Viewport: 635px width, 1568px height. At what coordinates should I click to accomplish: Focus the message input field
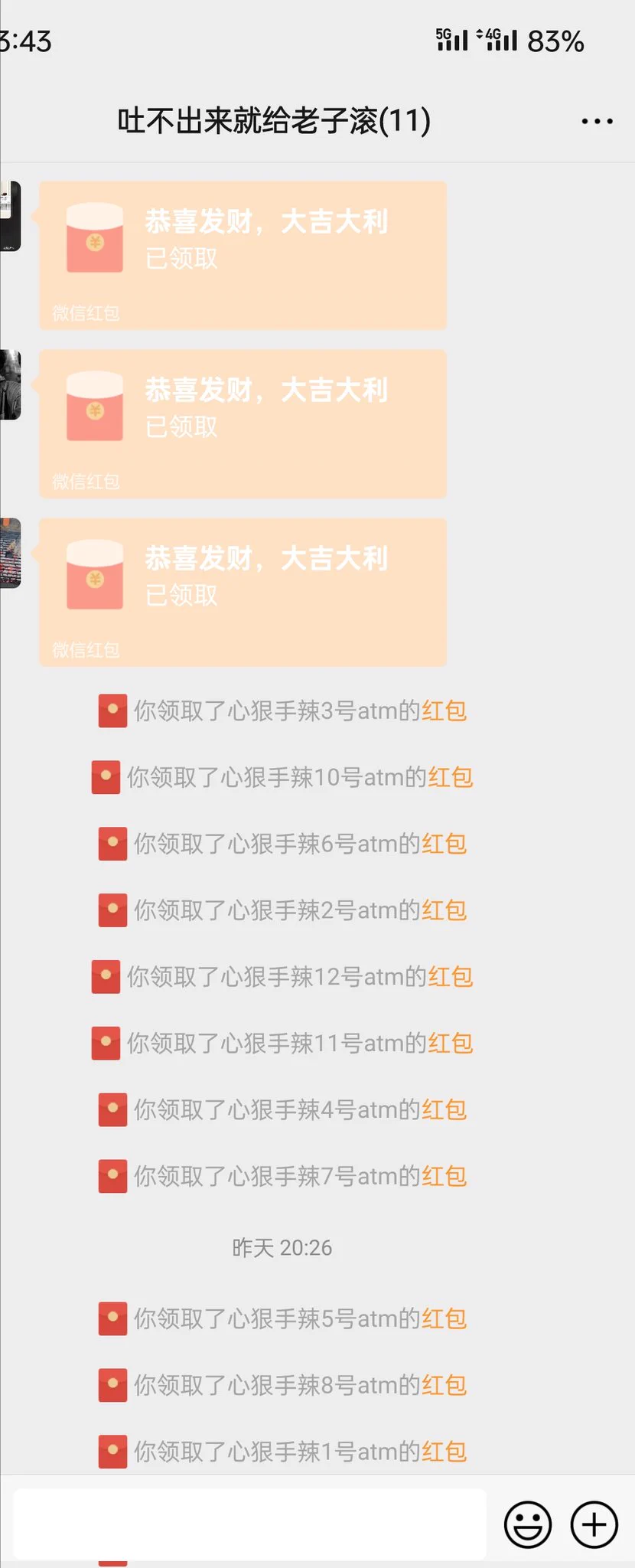249,1524
